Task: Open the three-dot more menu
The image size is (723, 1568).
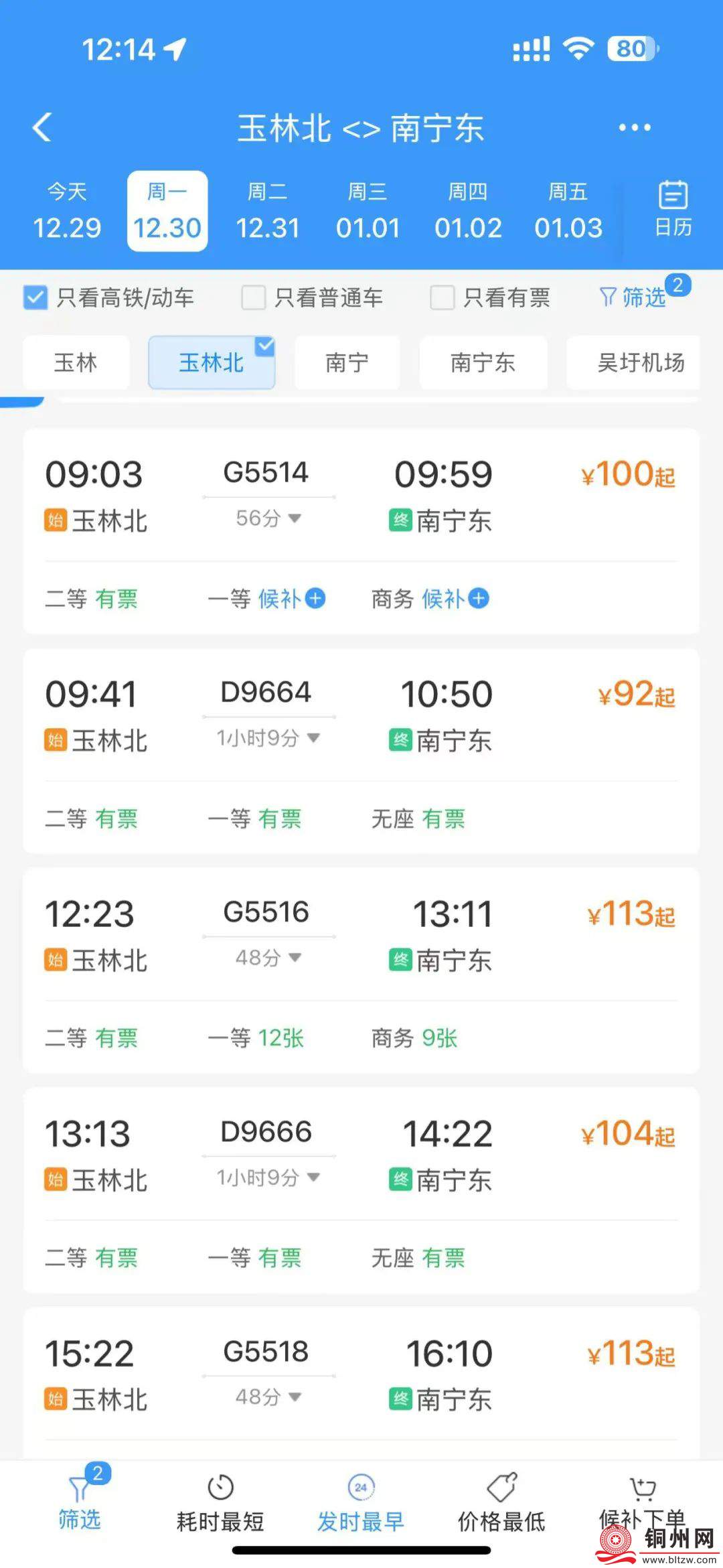Action: click(634, 127)
